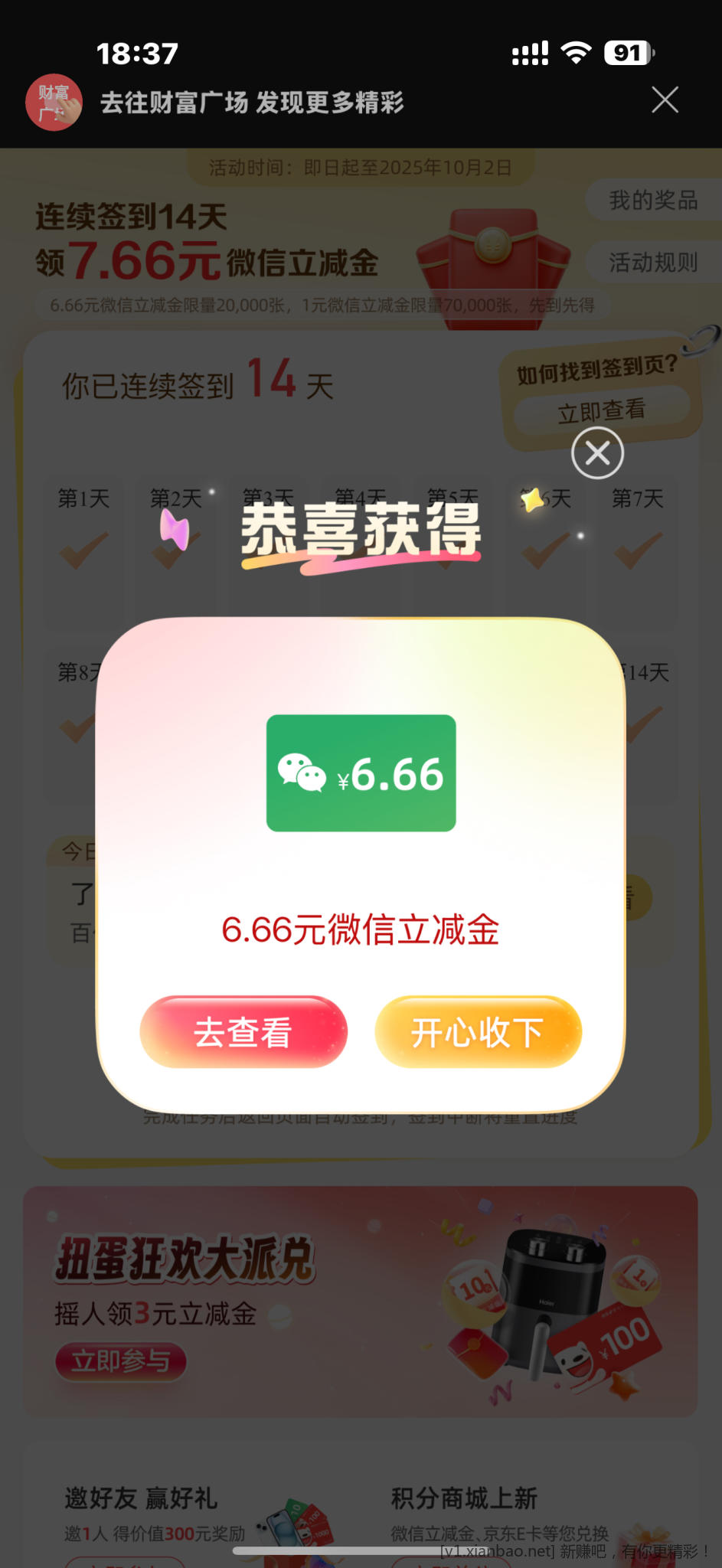Close the 去往财富广场 top banner
722x1568 pixels.
[x=665, y=100]
